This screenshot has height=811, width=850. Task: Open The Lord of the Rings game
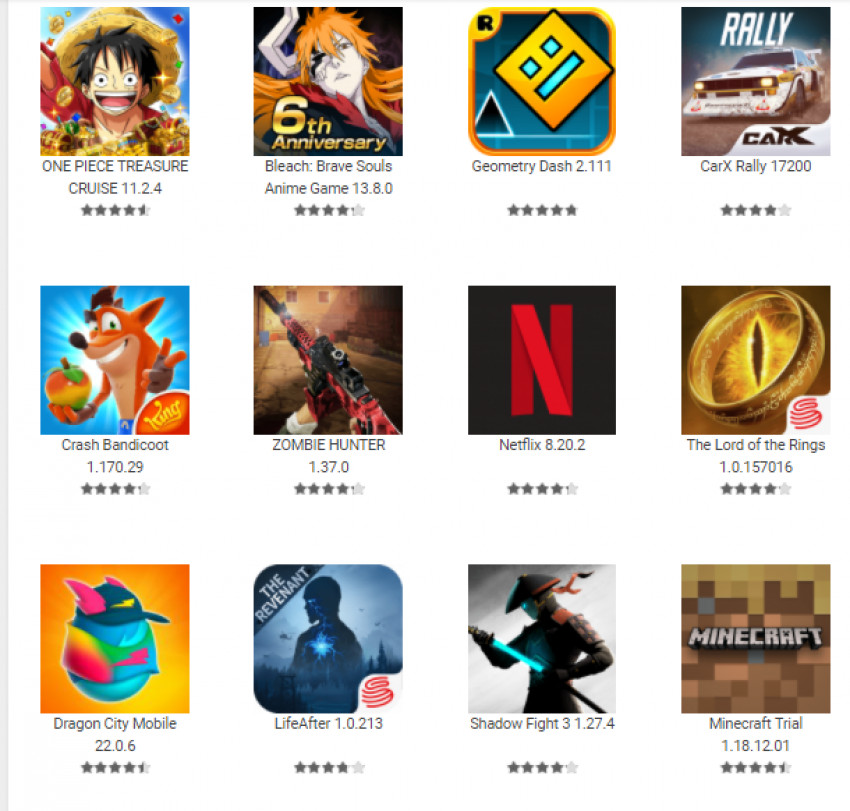coord(755,360)
